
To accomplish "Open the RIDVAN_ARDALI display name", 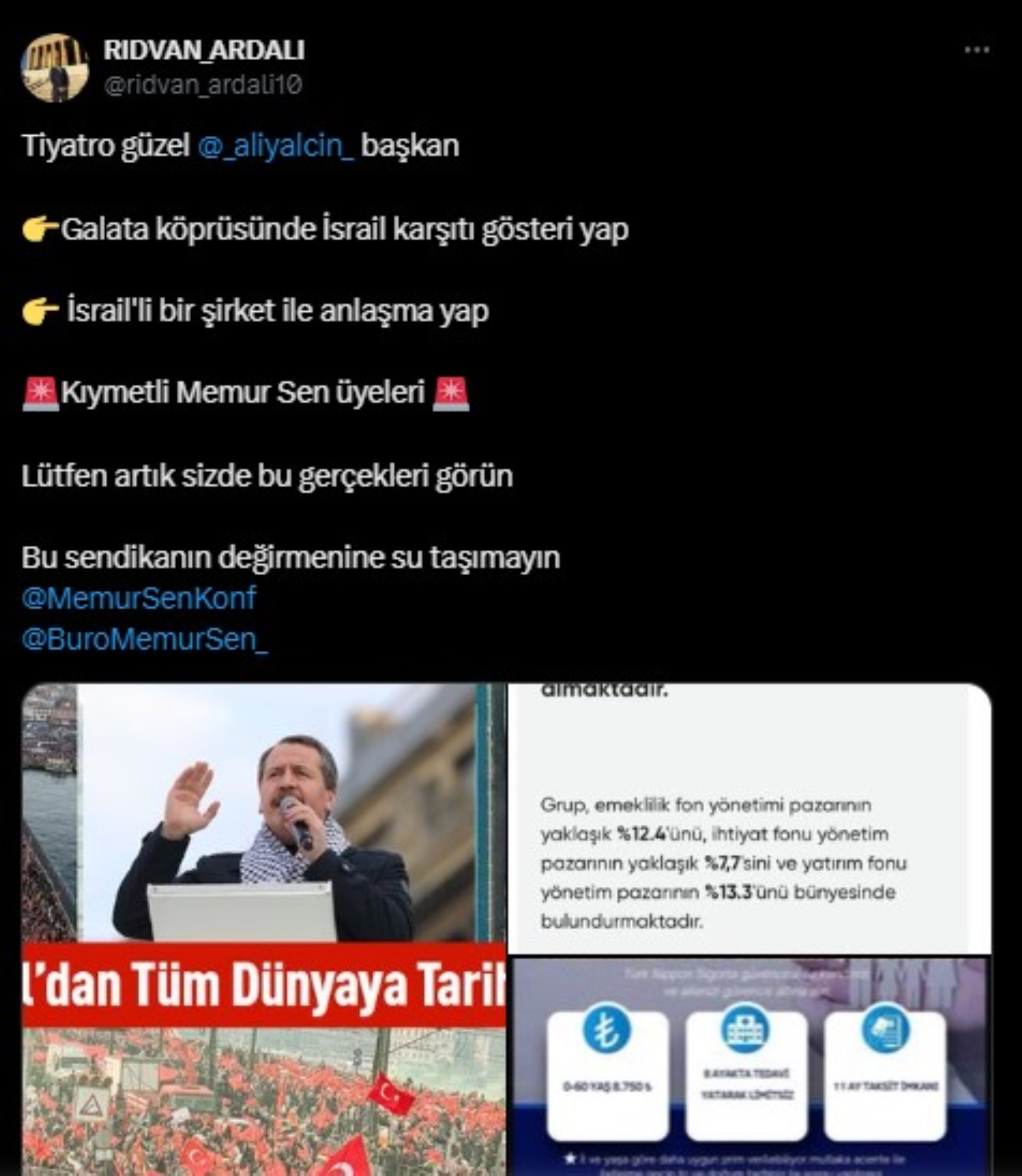I will coord(204,50).
